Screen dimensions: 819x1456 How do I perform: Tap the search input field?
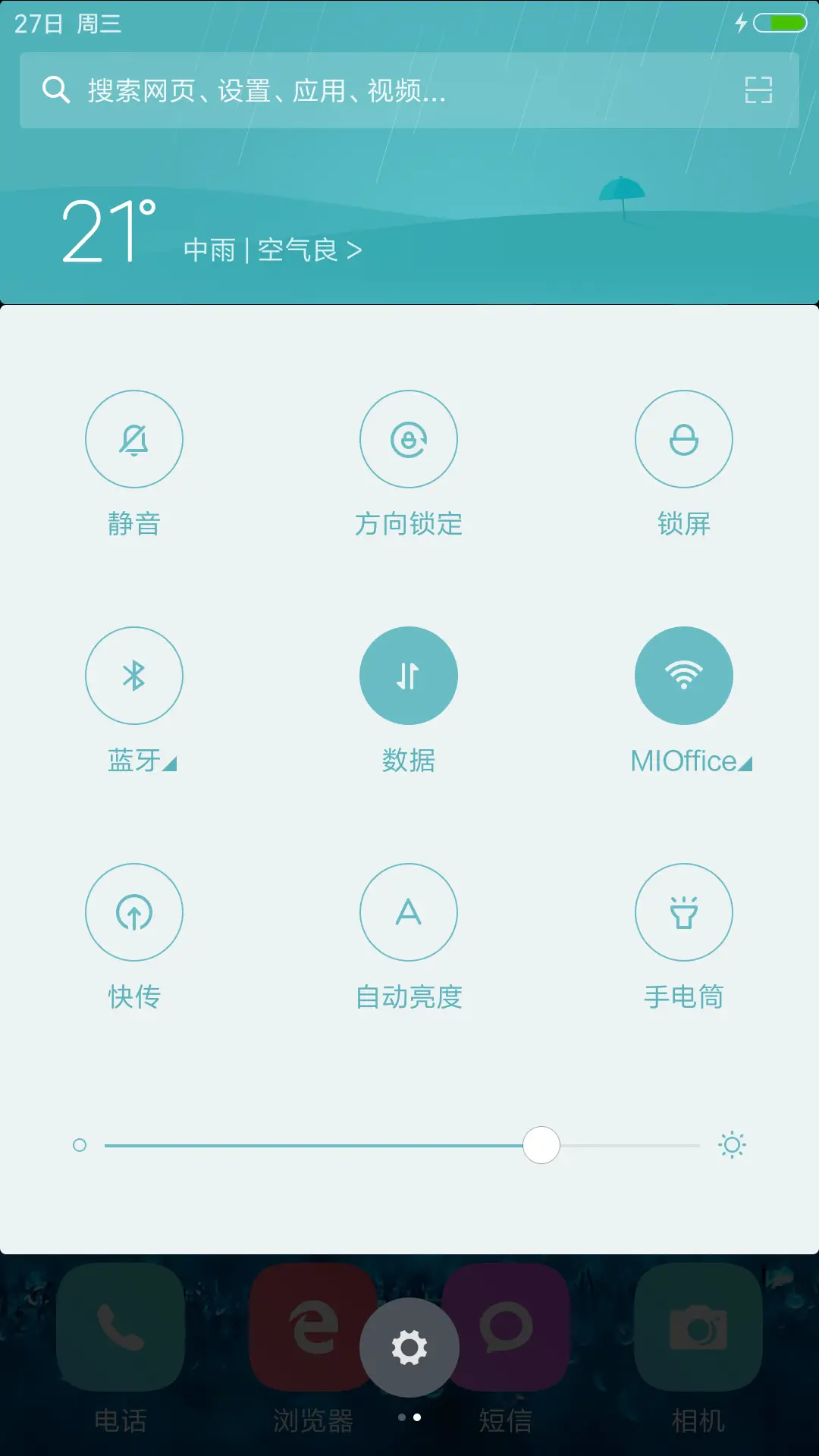[303, 91]
